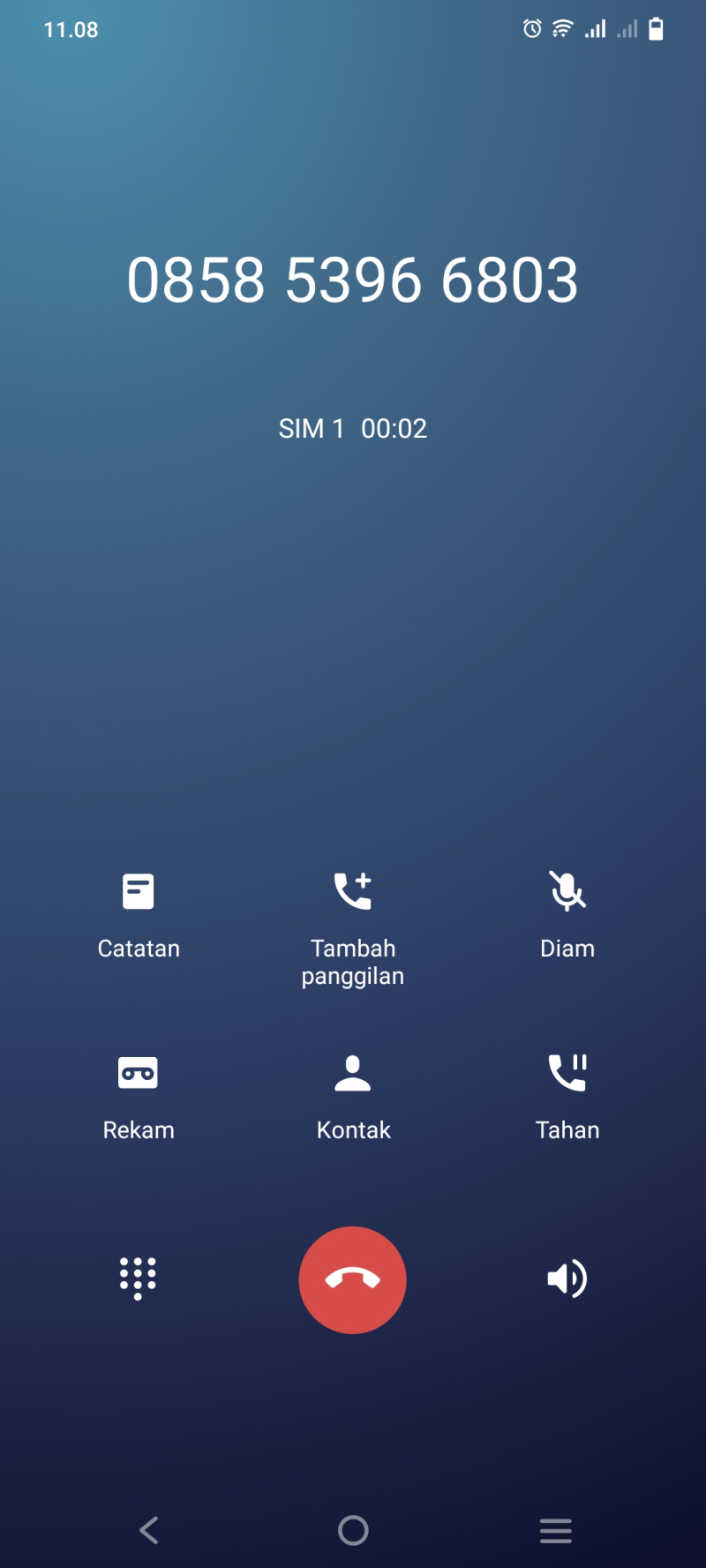Select the Tahan hold call icon

point(567,1072)
